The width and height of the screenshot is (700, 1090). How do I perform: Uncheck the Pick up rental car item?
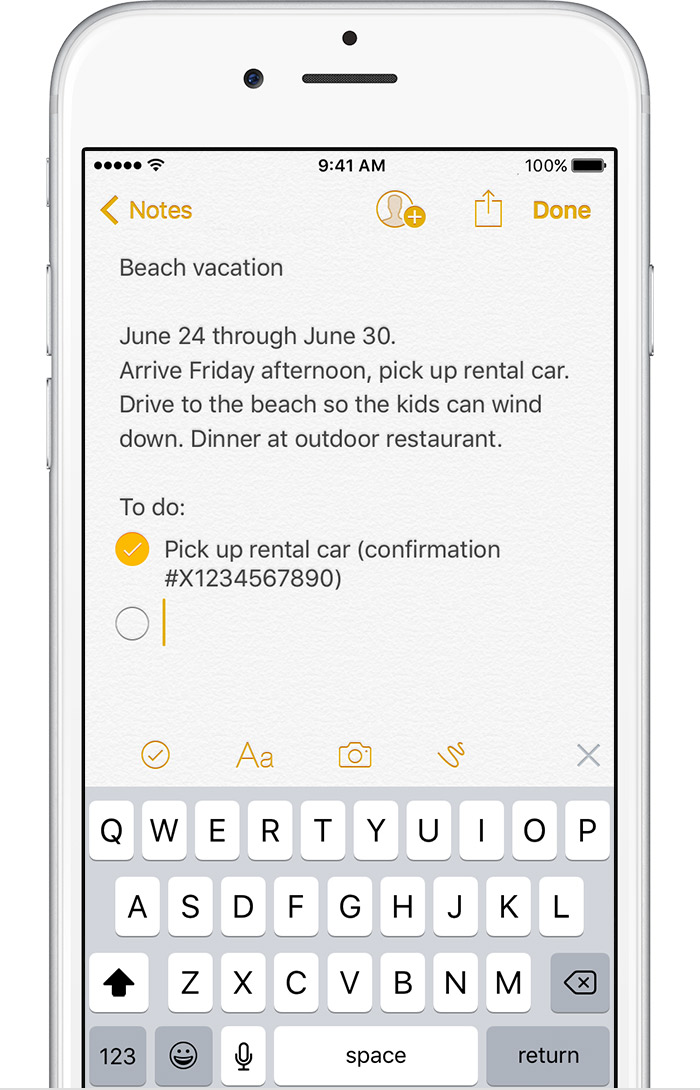[x=132, y=549]
